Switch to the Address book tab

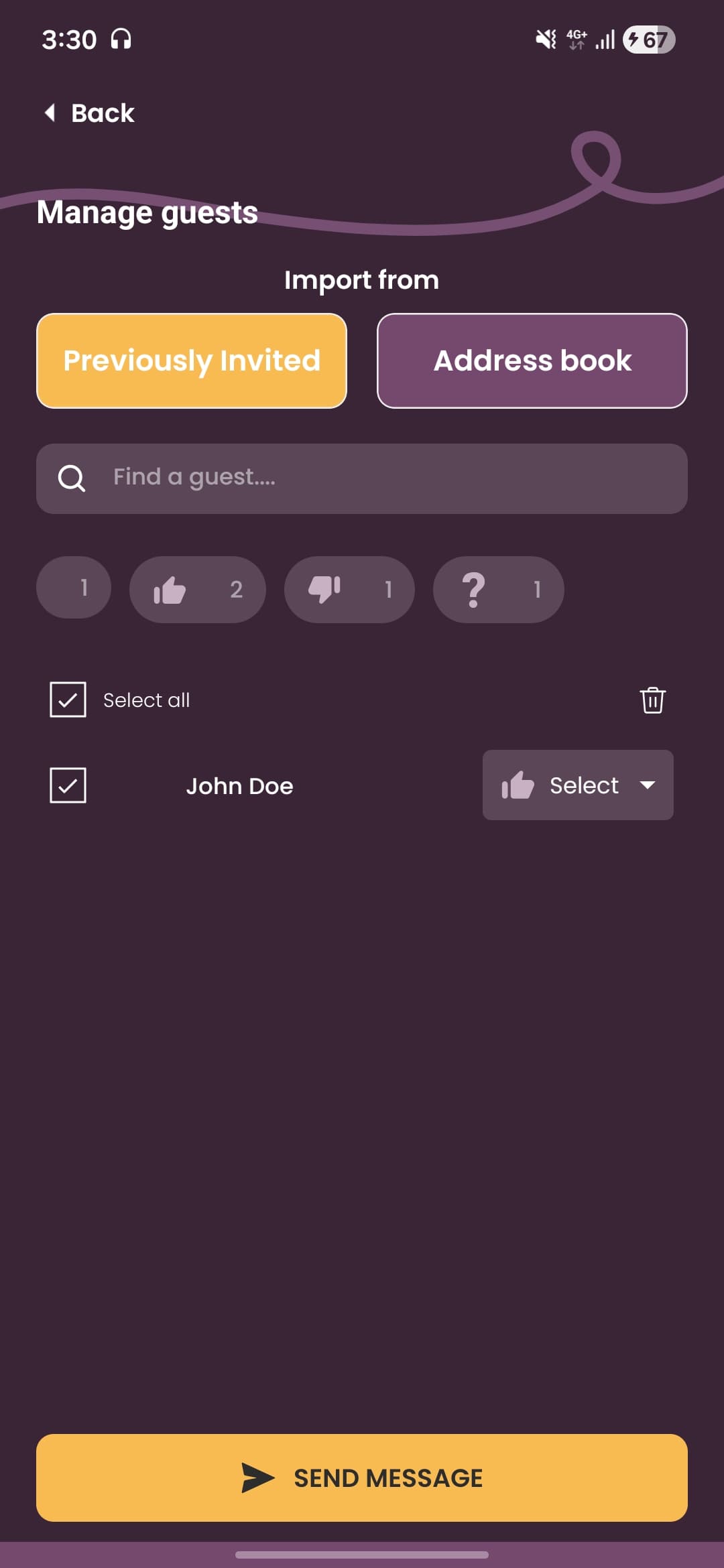point(533,361)
